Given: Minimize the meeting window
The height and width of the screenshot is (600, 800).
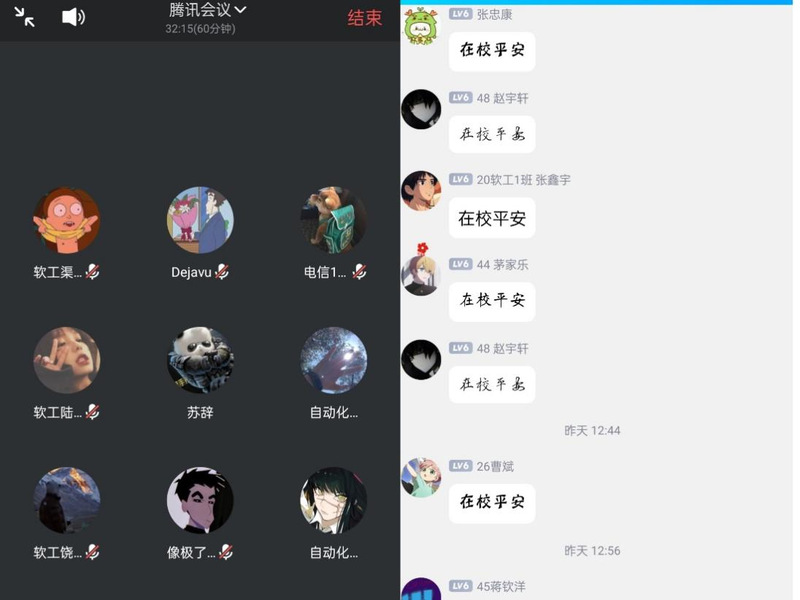Looking at the screenshot, I should (24, 17).
